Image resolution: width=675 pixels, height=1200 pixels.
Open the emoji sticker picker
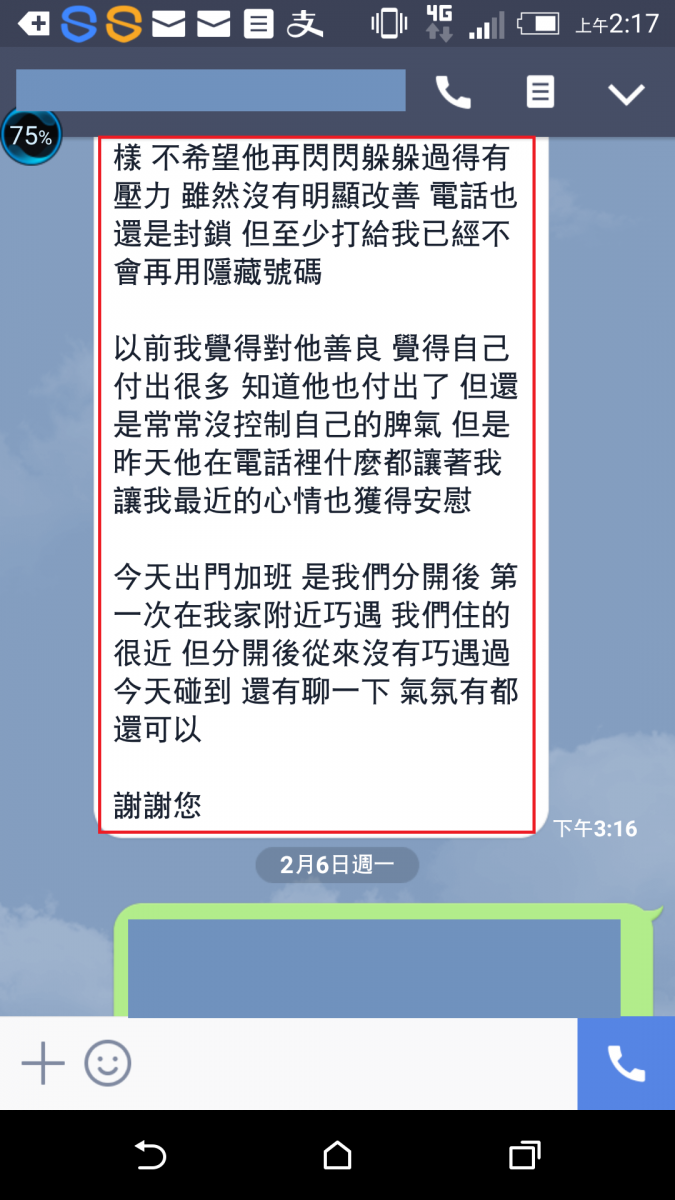coord(107,1064)
